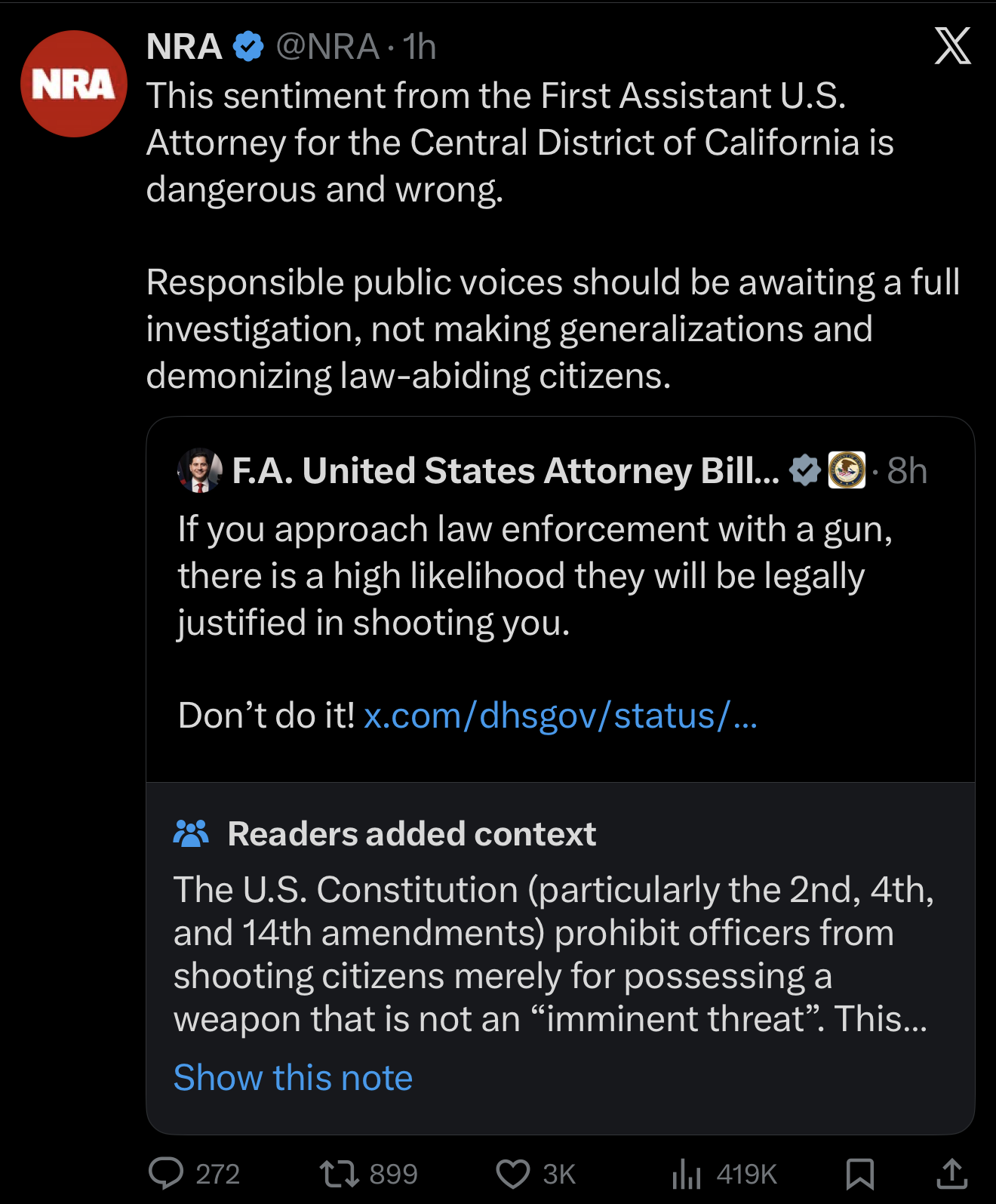The height and width of the screenshot is (1204, 996).
Task: Reply to the NRA post
Action: 167,1173
